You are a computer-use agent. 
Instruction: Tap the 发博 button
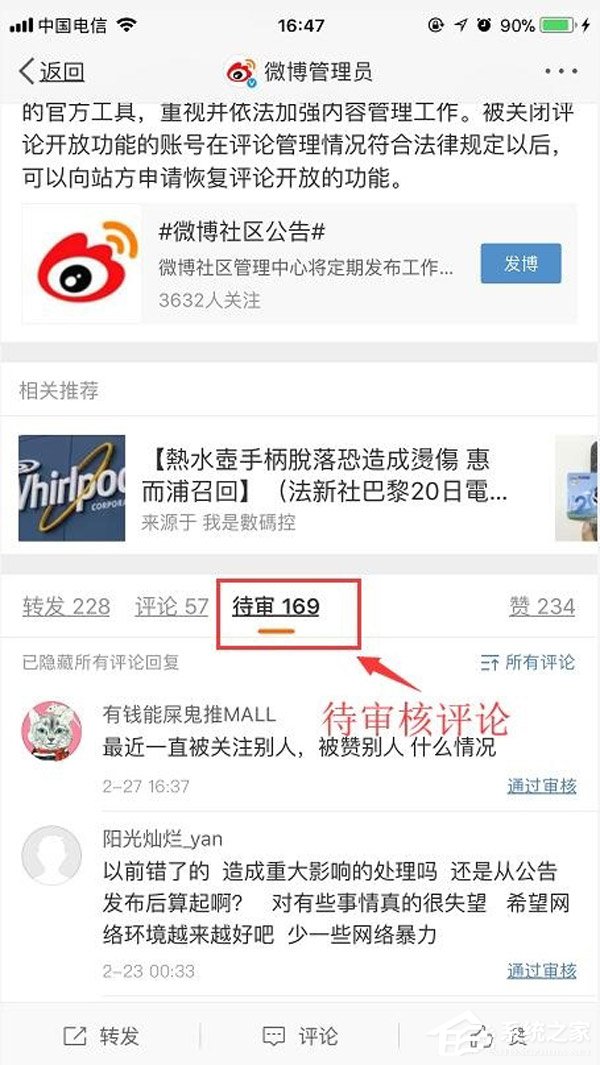[x=520, y=264]
